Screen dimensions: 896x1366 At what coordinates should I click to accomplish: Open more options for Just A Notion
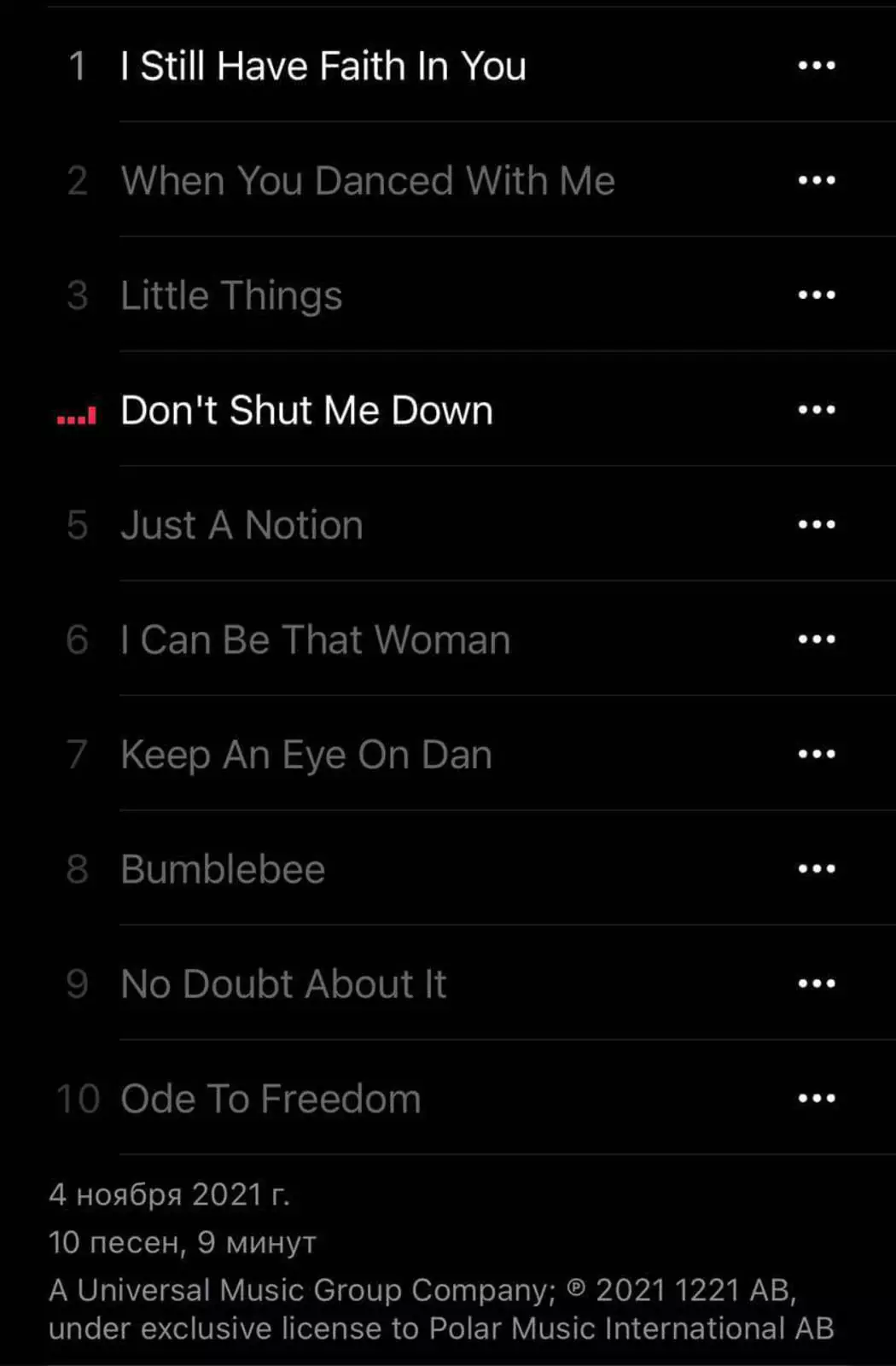click(816, 524)
